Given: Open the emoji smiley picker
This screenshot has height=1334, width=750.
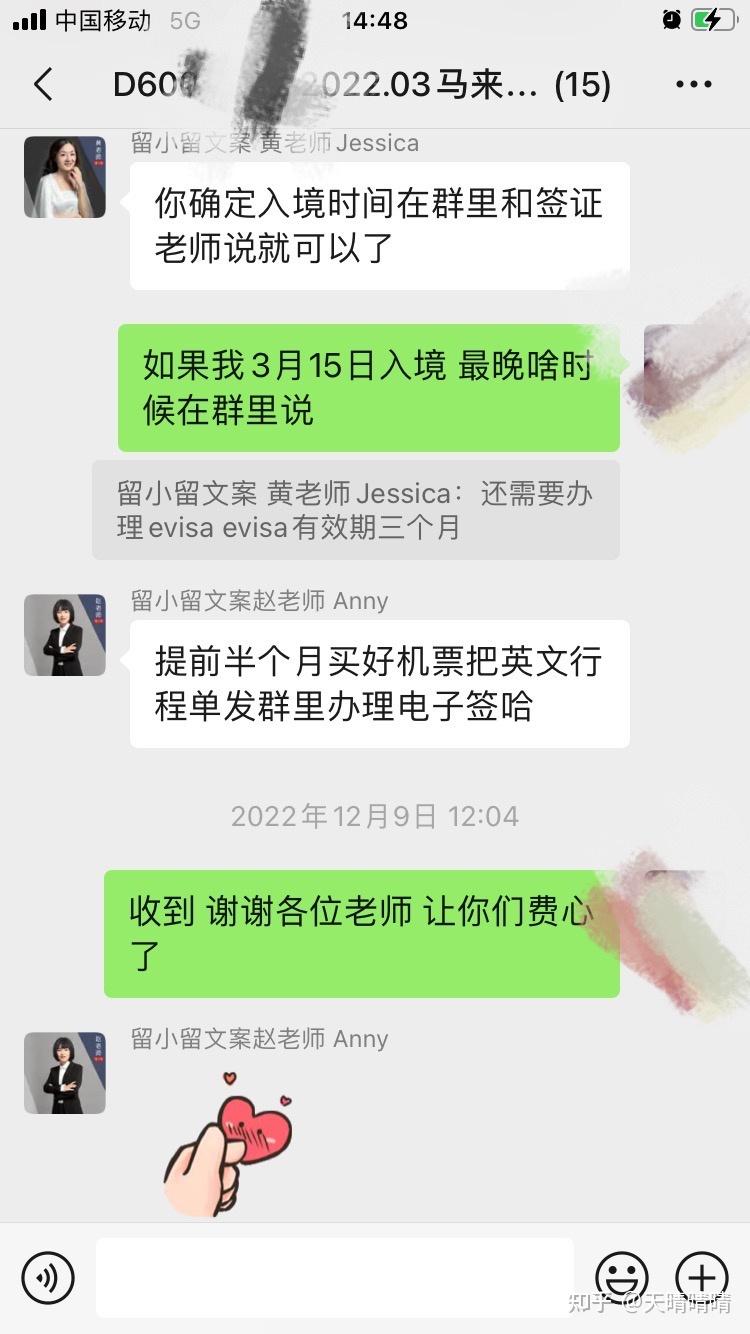Looking at the screenshot, I should click(622, 1277).
